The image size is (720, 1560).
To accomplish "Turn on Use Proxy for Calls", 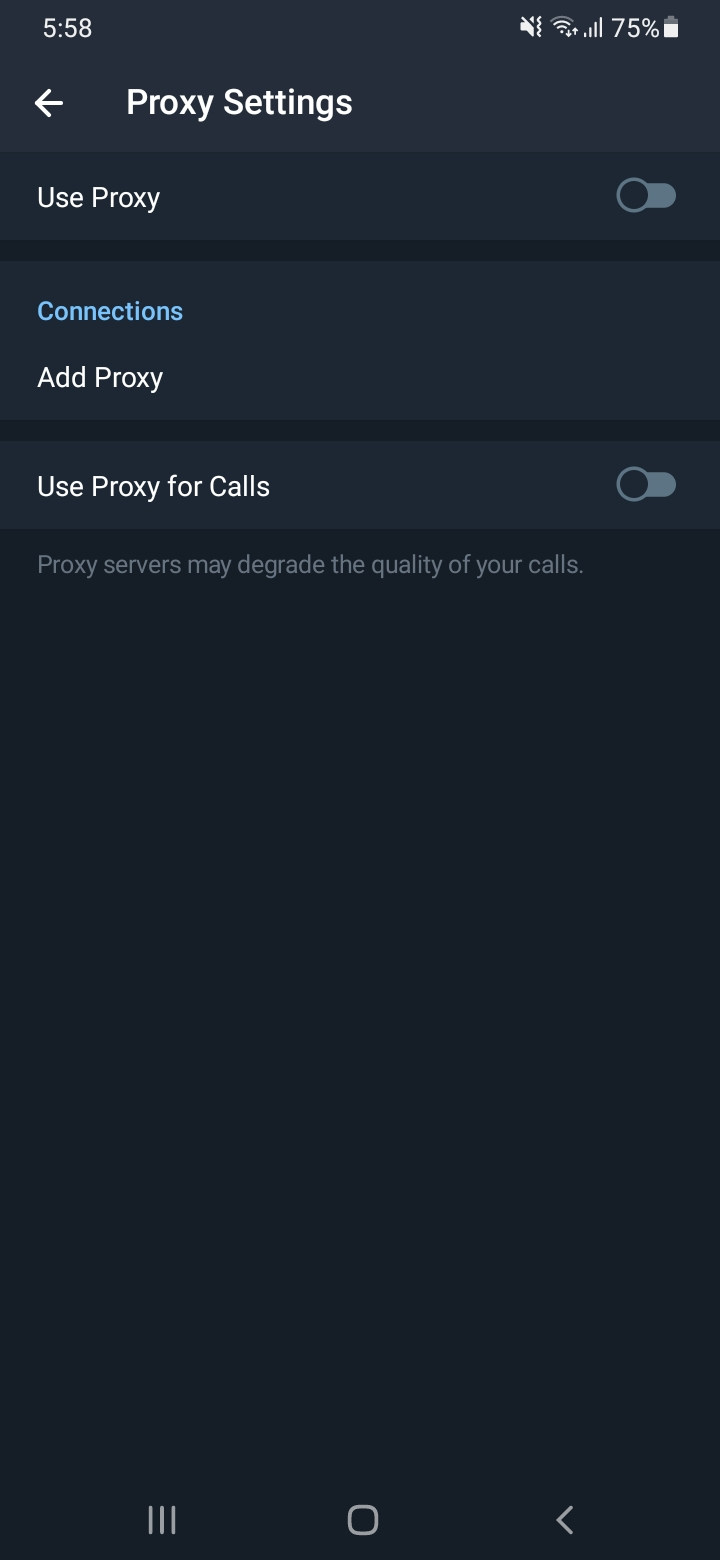I will pos(645,484).
